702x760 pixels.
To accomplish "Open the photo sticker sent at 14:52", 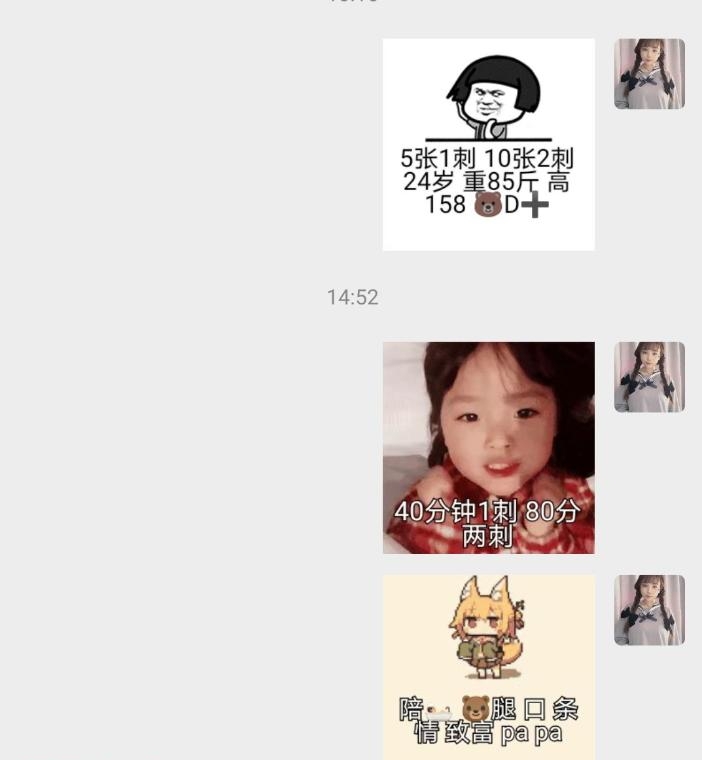I will click(488, 447).
